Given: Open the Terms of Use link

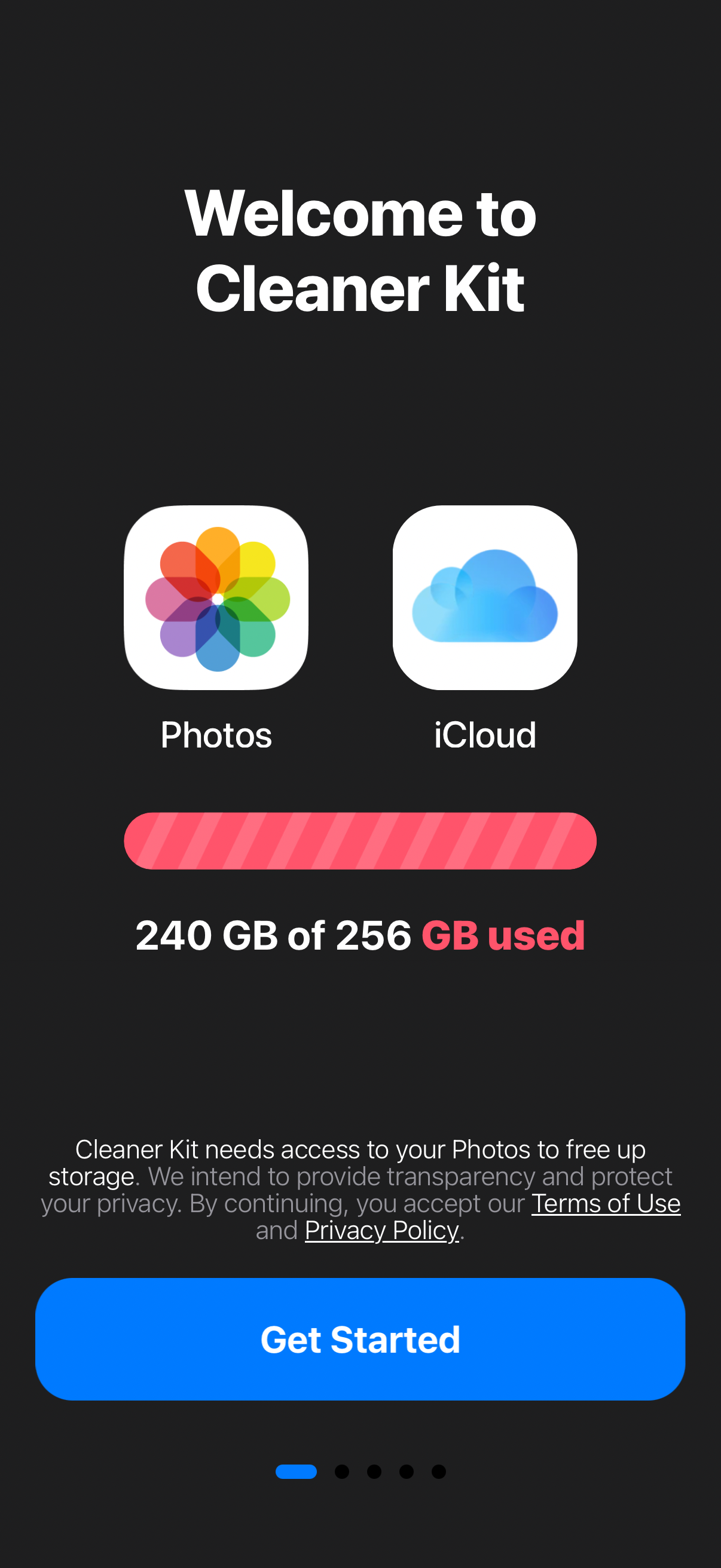Looking at the screenshot, I should click(606, 1203).
